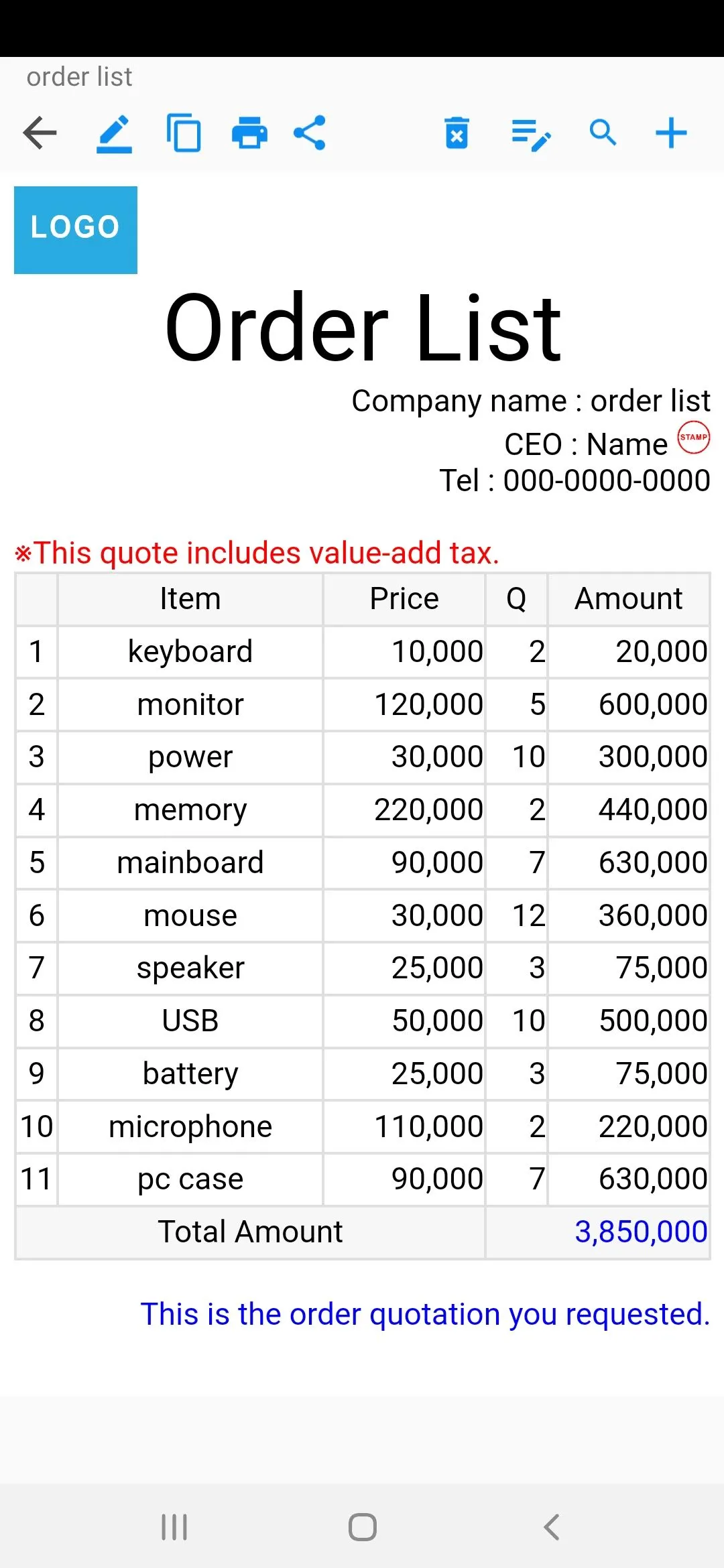Go back using the toolbar arrow
Viewport: 724px width, 1568px height.
[40, 133]
